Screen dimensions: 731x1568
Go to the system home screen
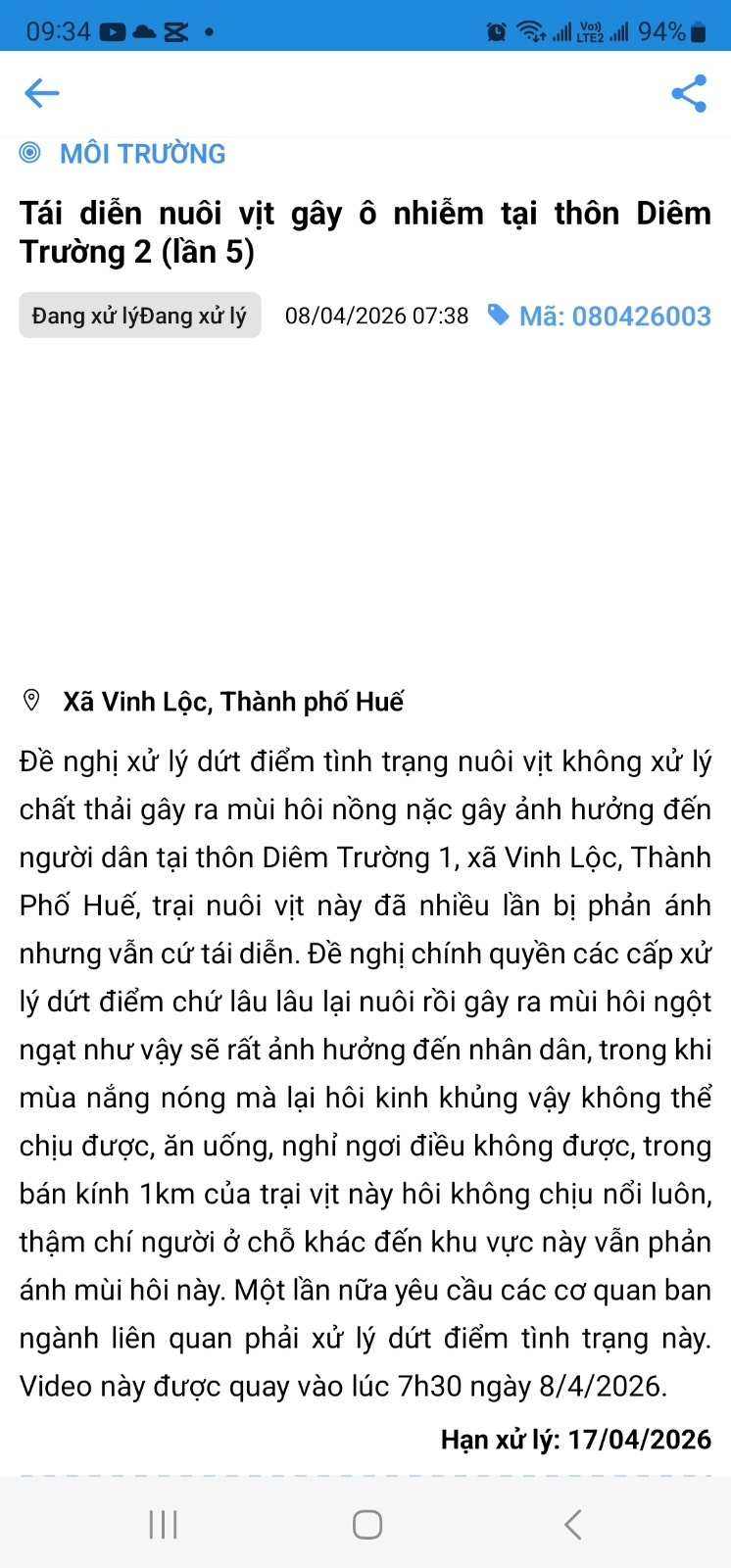tap(366, 1524)
